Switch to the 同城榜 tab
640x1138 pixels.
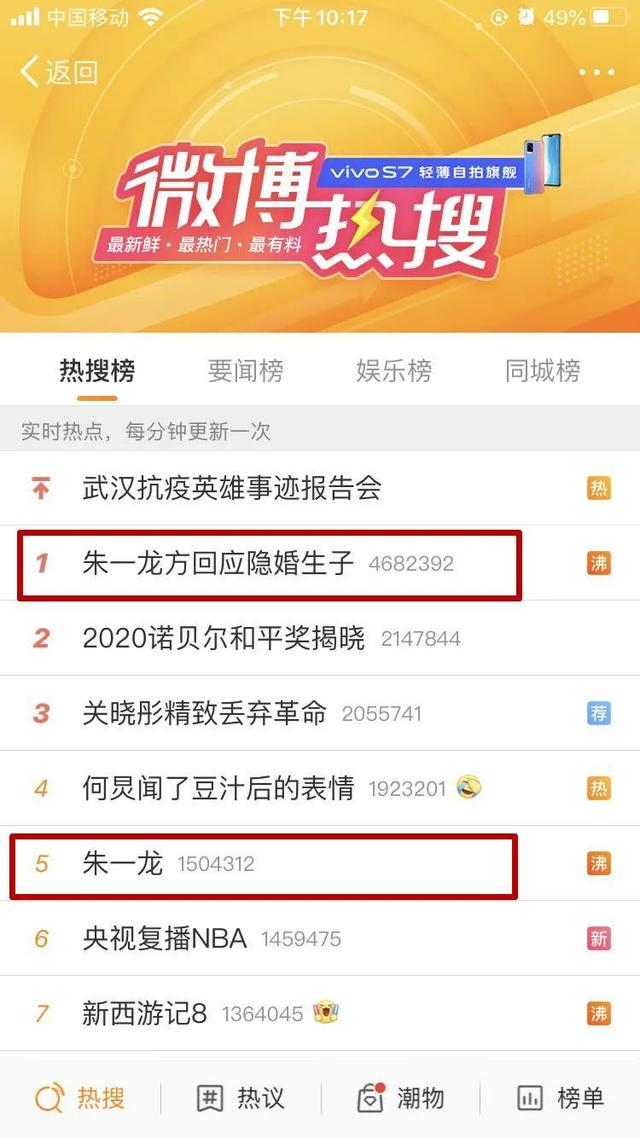click(x=542, y=371)
